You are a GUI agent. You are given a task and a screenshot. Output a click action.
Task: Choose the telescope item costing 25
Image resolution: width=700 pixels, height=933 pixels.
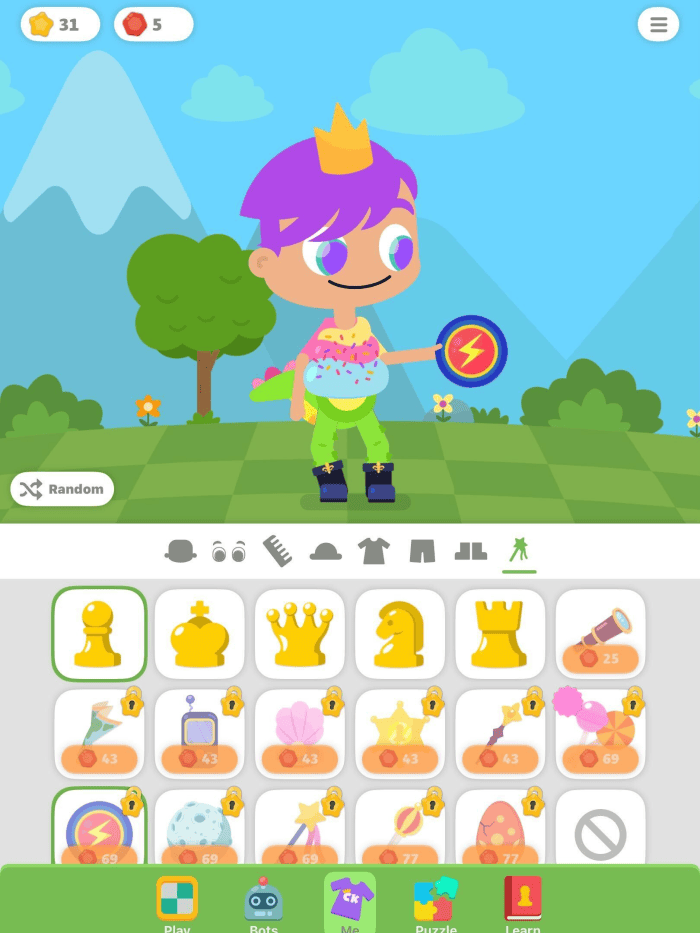600,634
